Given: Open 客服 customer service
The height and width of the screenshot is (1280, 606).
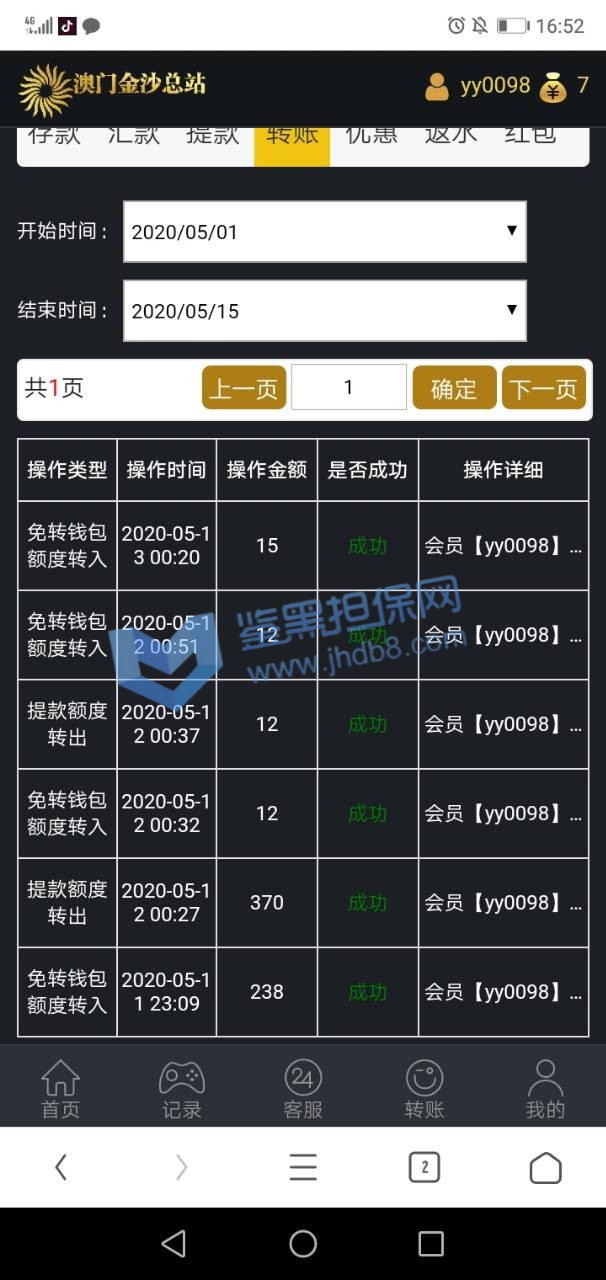Looking at the screenshot, I should (x=303, y=1089).
